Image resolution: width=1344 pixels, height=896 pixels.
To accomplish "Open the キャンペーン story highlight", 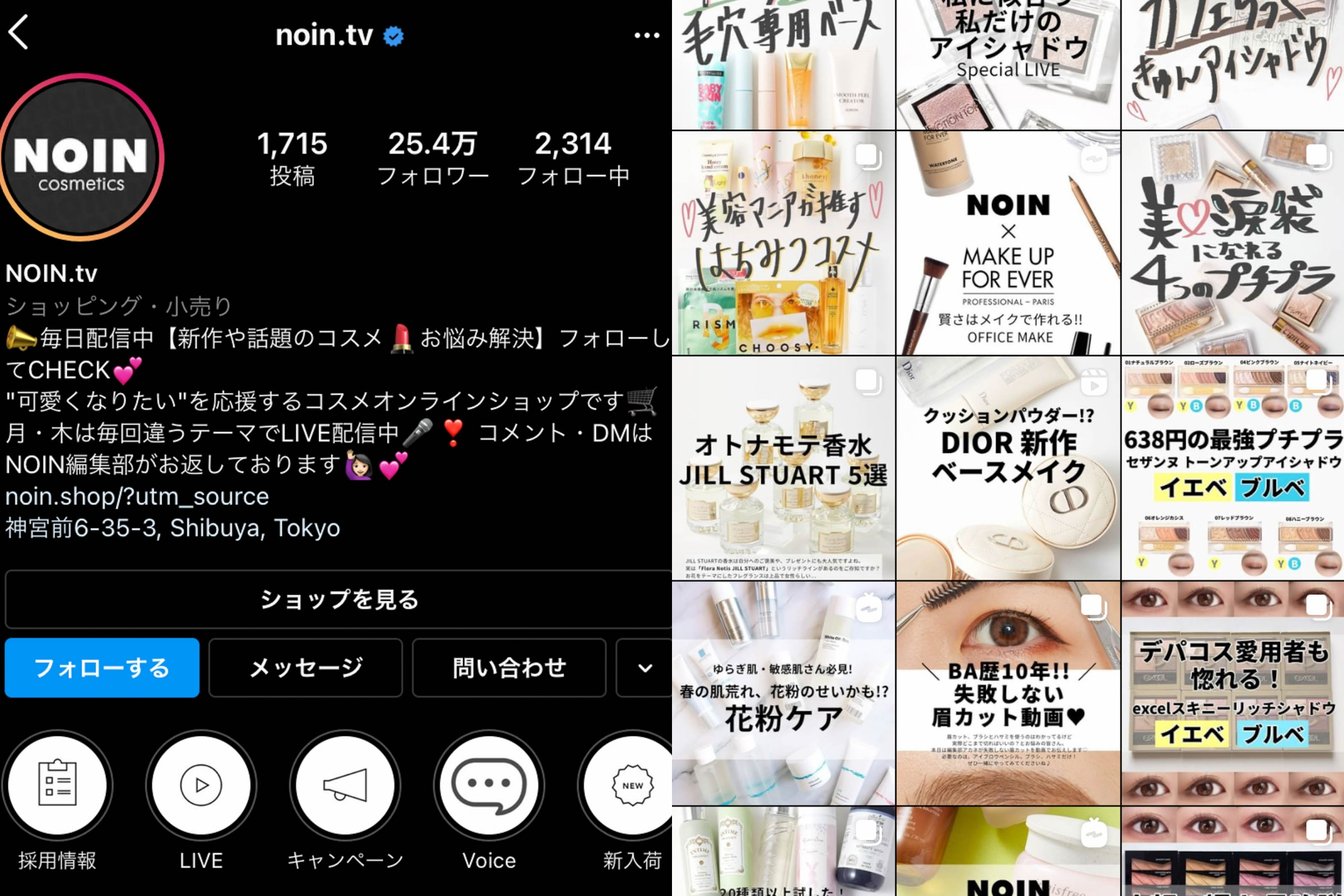I will [x=345, y=786].
